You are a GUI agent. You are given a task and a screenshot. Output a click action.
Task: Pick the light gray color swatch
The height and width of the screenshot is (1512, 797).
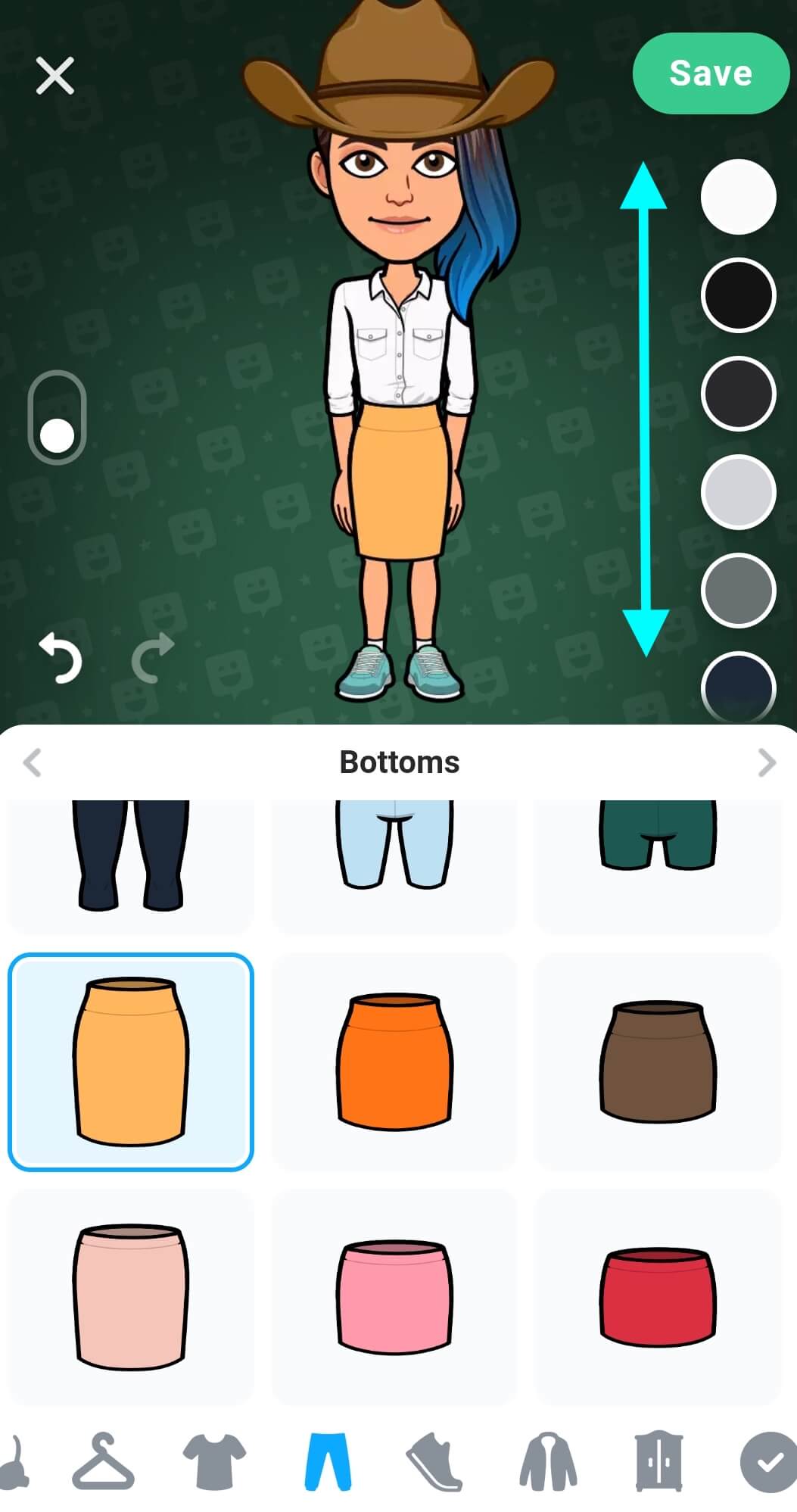[x=738, y=492]
